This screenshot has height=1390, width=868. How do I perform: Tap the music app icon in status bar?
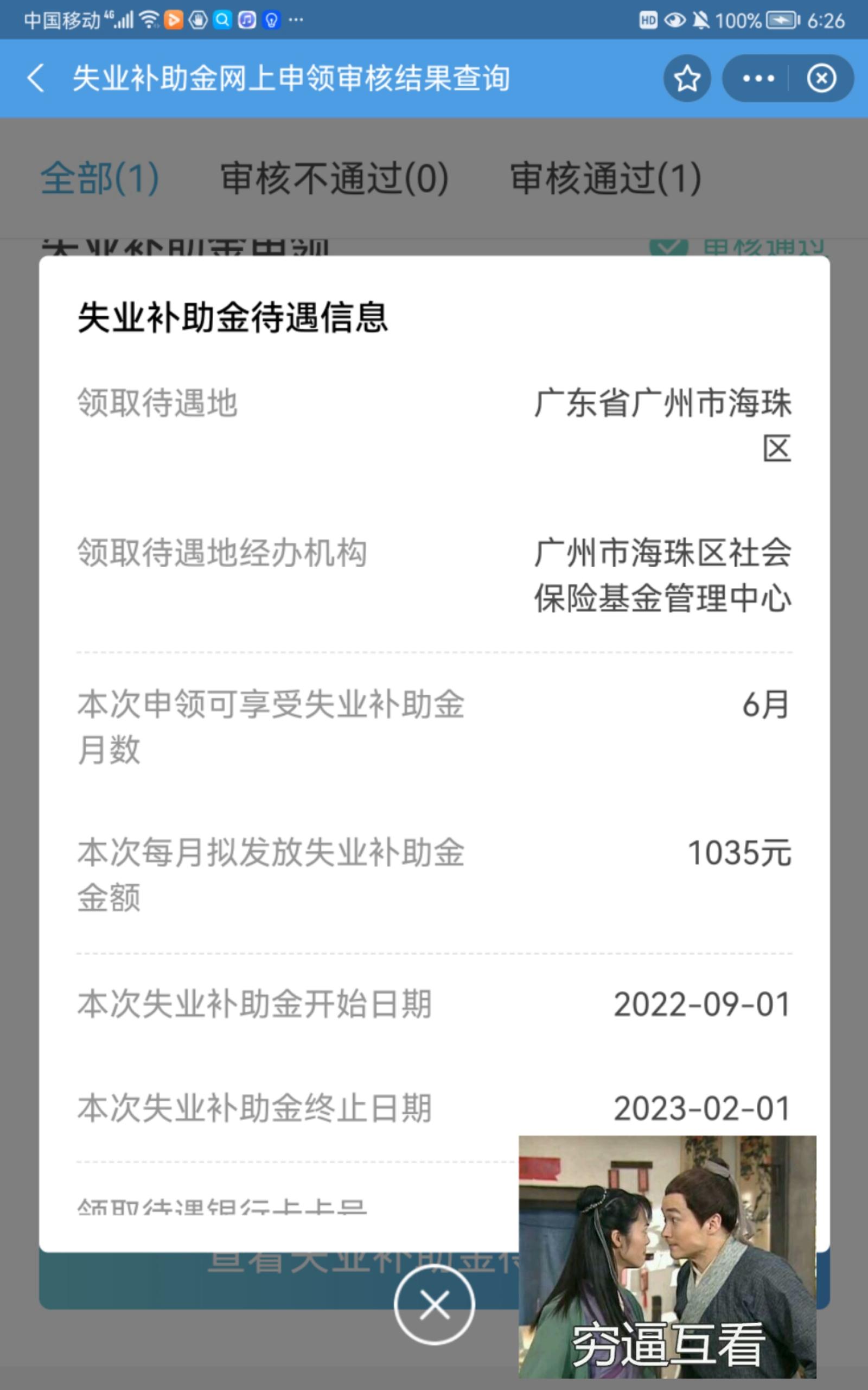(x=246, y=18)
